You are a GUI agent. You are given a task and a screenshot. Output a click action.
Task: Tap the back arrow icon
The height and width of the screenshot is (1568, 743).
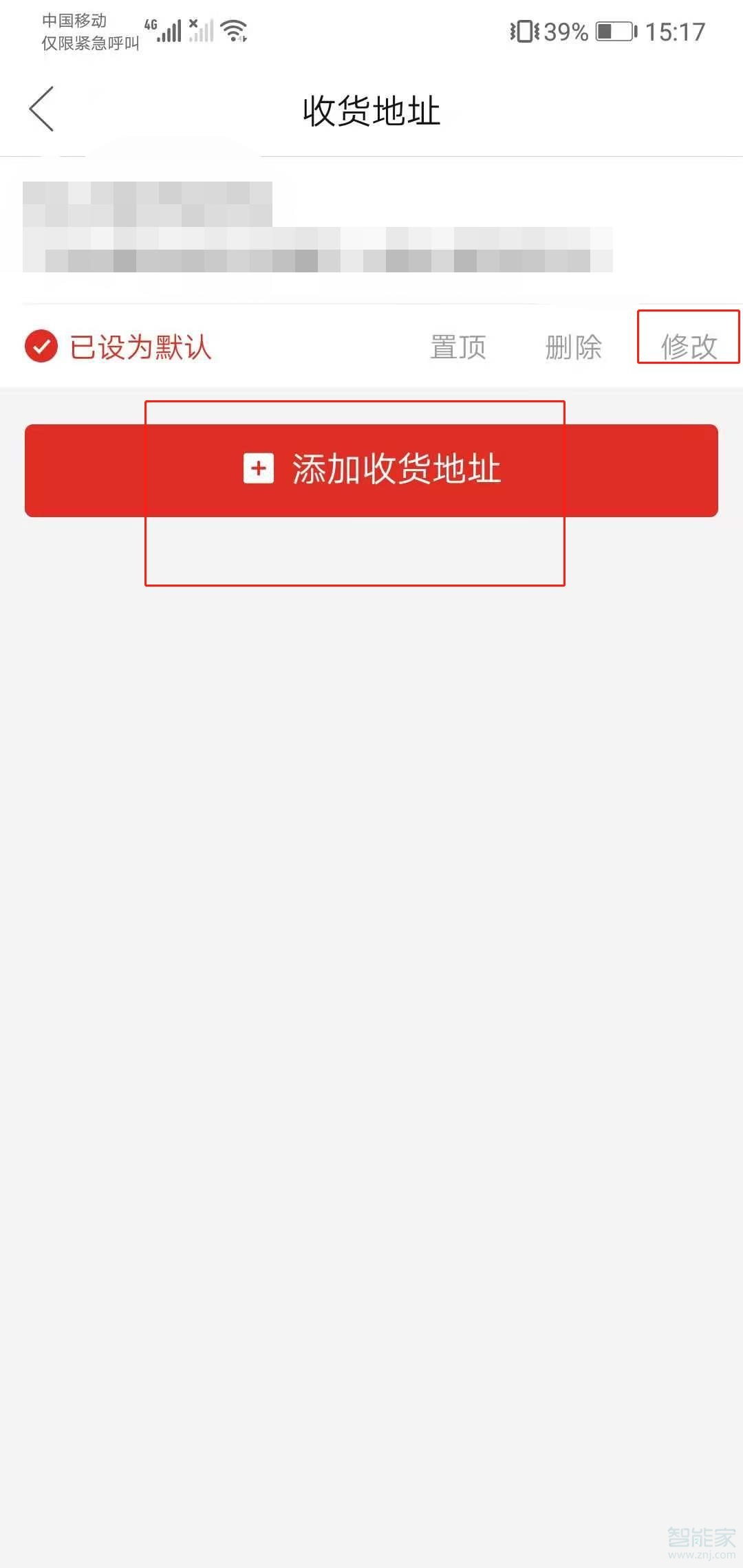[x=41, y=110]
